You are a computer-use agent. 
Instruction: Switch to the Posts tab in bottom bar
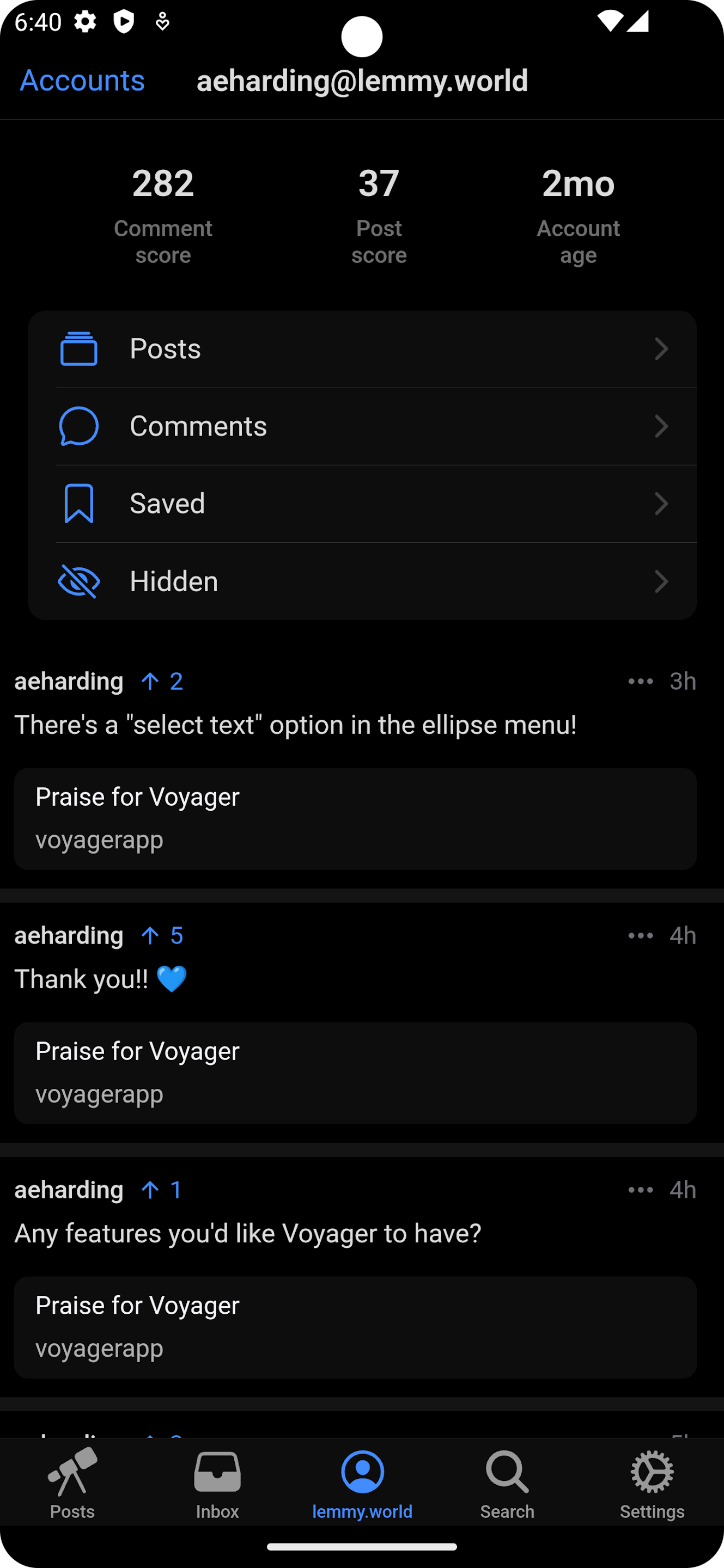[x=72, y=1483]
